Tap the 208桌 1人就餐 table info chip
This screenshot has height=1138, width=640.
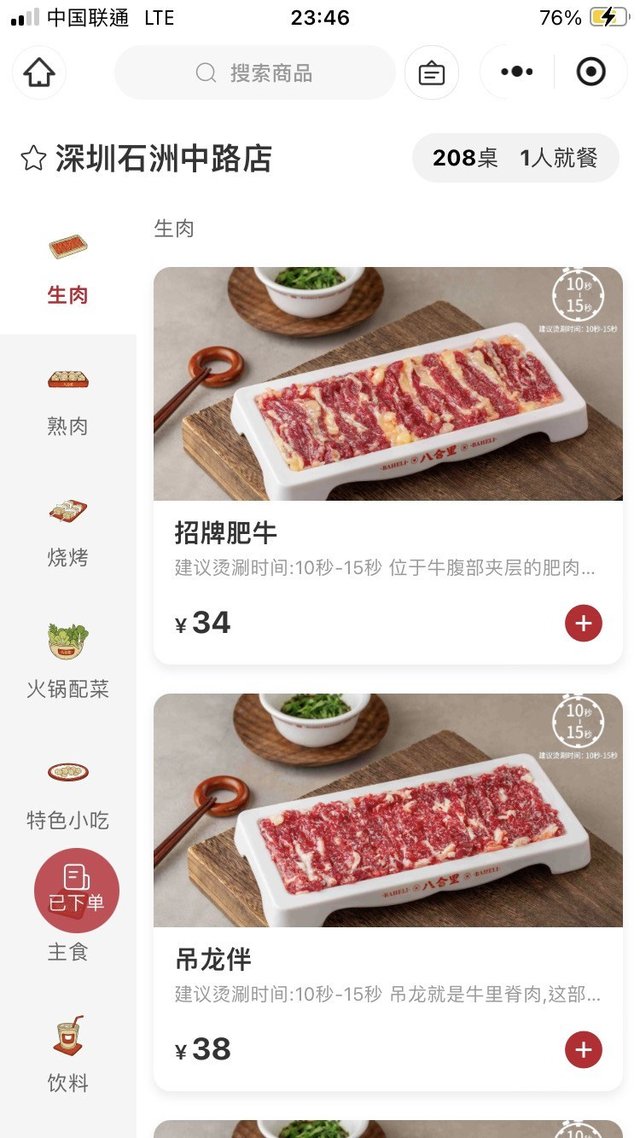(x=515, y=158)
